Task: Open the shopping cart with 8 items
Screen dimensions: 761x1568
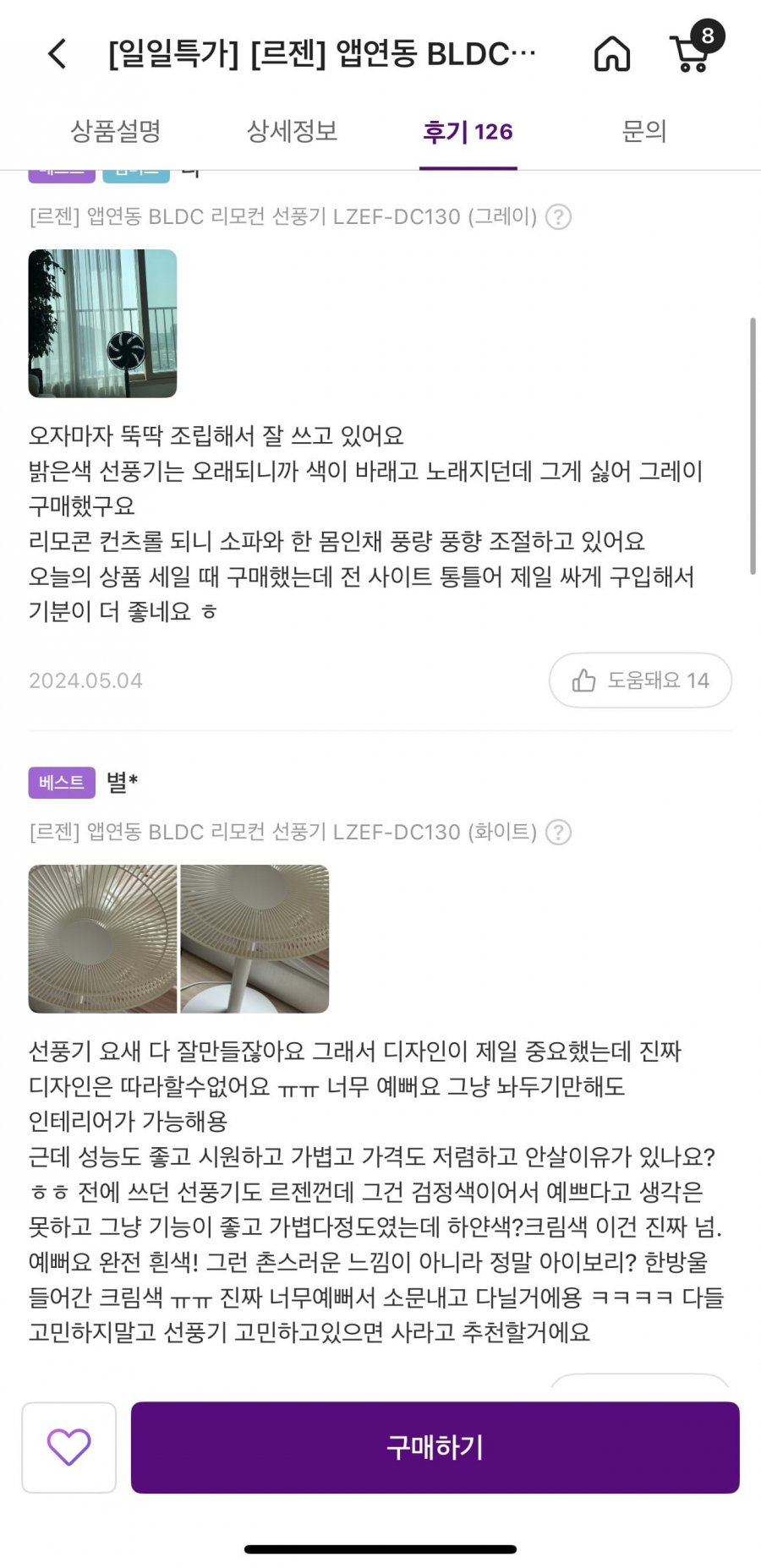Action: 692,52
